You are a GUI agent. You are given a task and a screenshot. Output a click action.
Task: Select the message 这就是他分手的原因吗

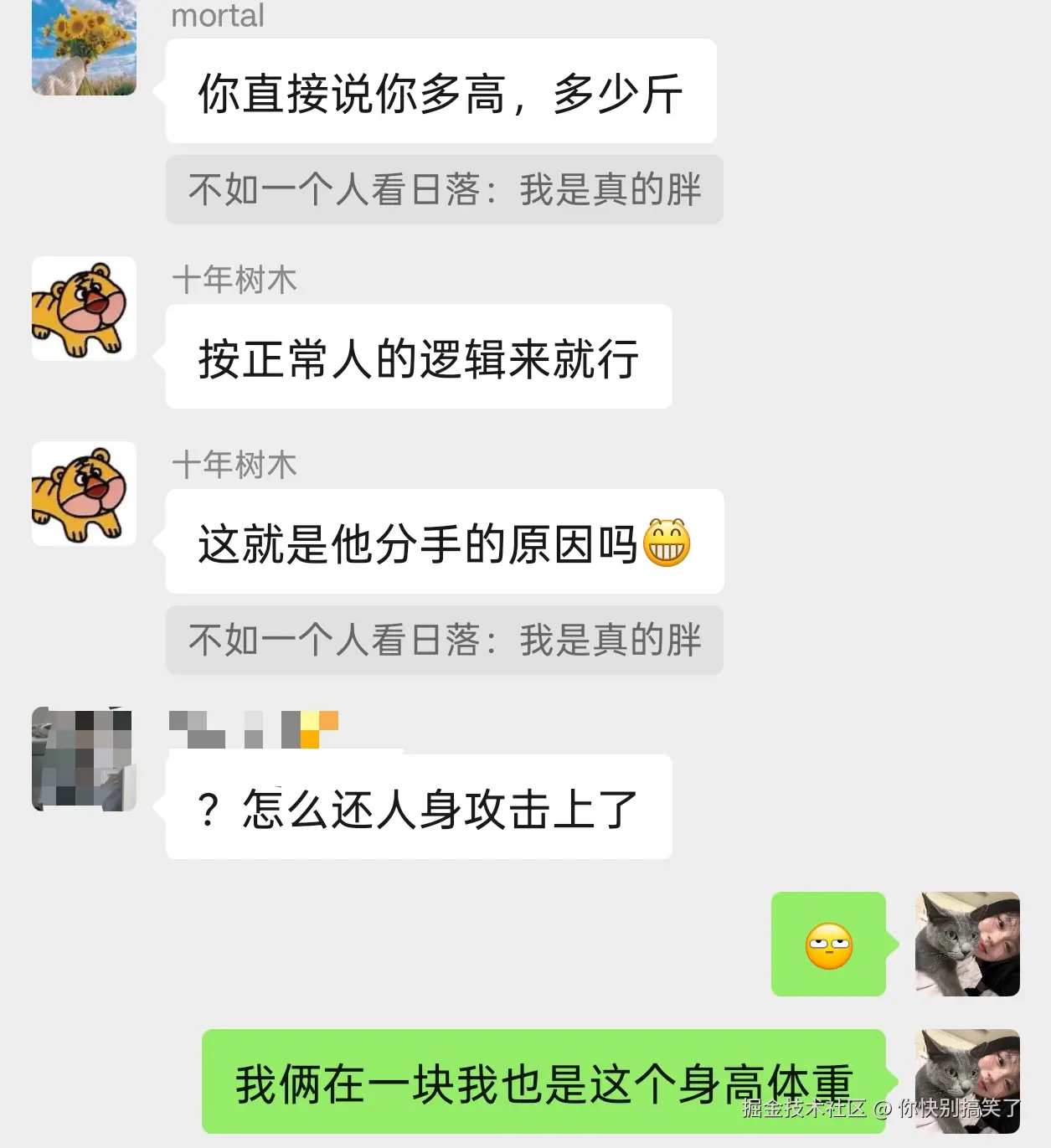coord(444,543)
